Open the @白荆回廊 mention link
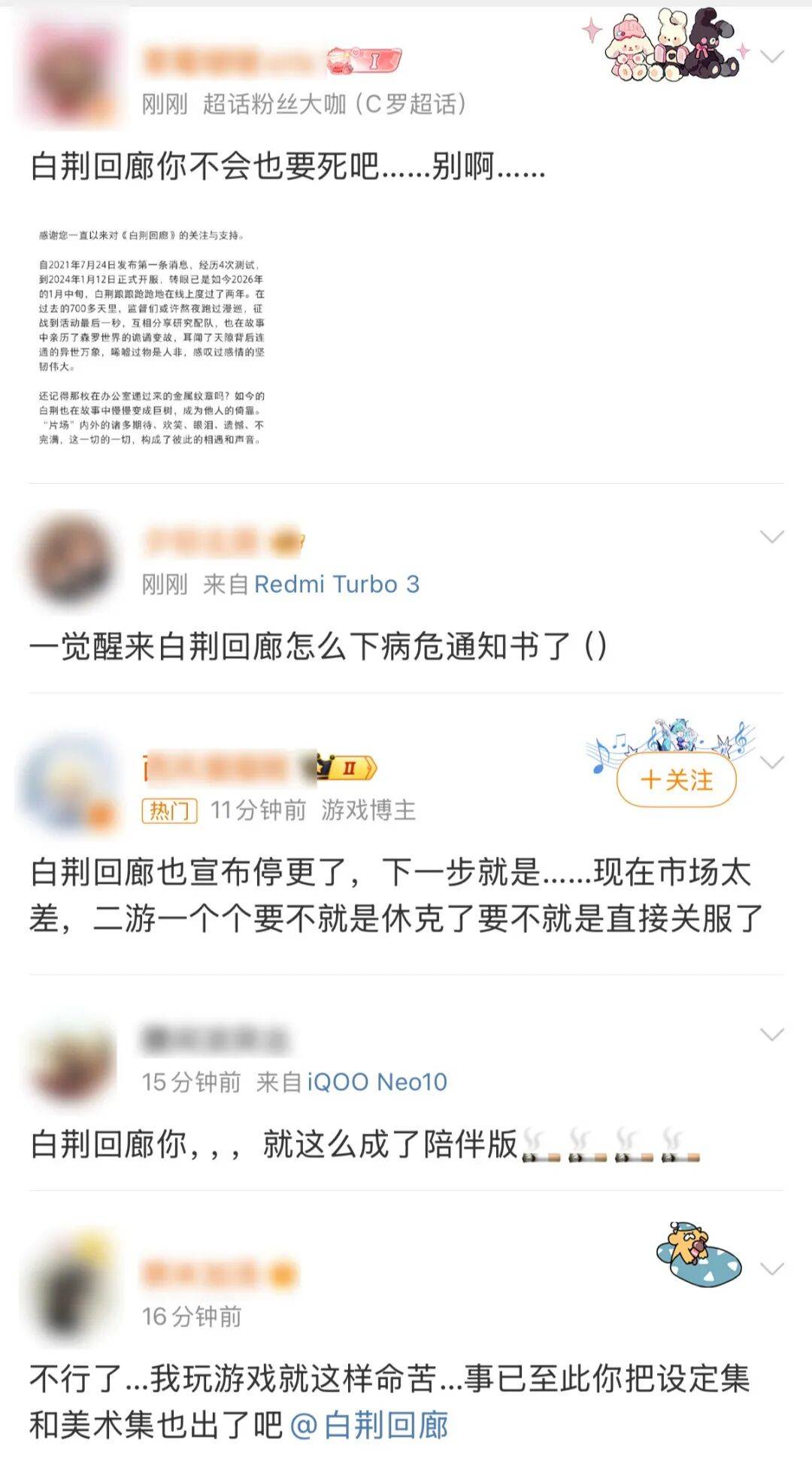812x1482 pixels. [x=369, y=1426]
